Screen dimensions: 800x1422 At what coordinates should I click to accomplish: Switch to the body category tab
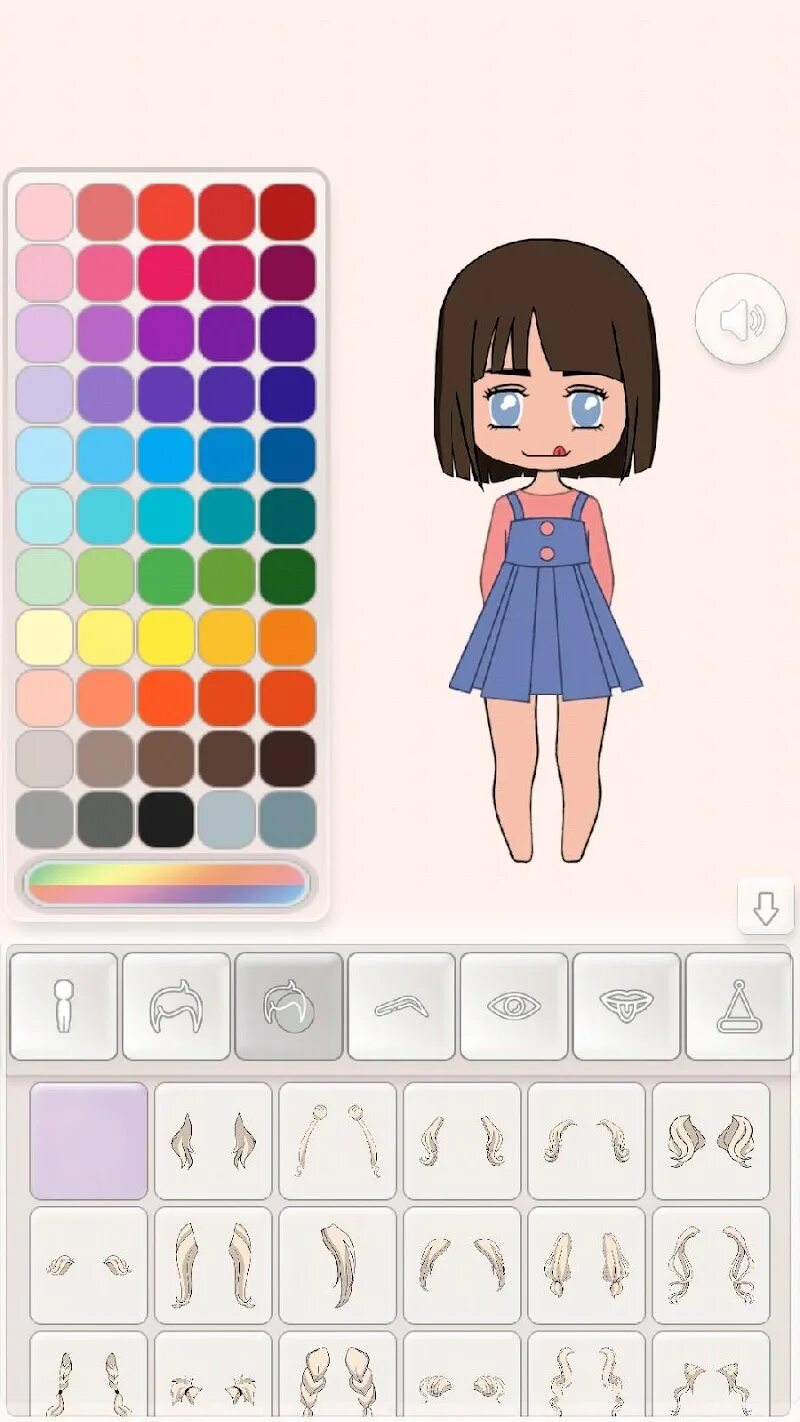point(64,1006)
